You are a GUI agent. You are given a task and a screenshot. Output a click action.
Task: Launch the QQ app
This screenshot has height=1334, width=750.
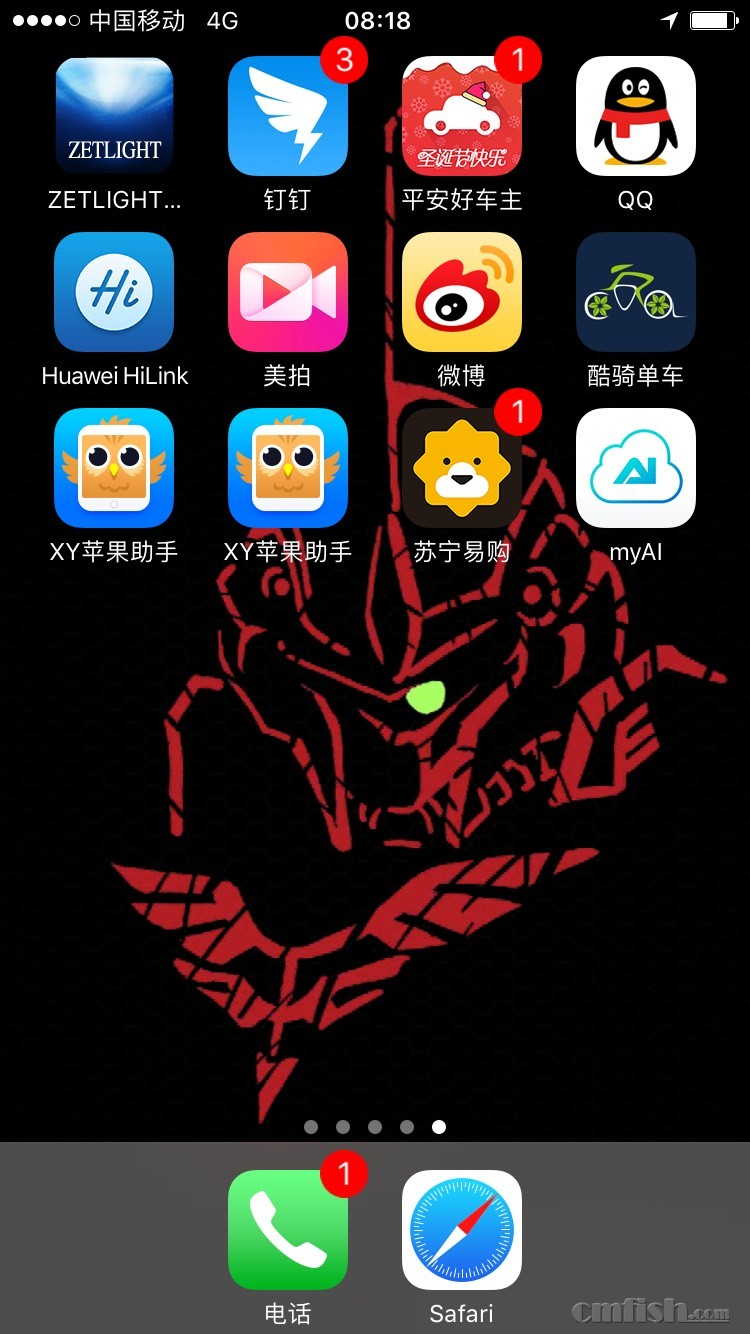[636, 116]
